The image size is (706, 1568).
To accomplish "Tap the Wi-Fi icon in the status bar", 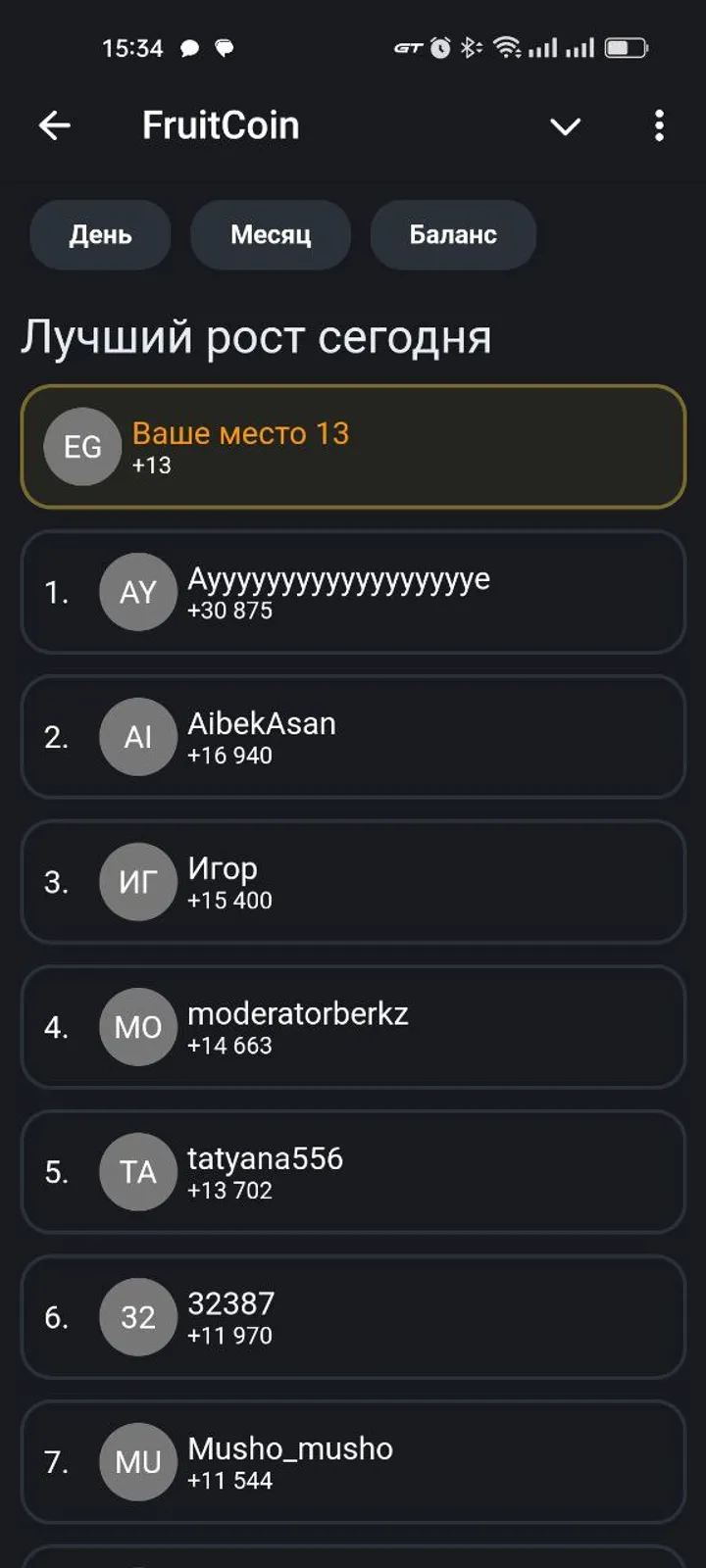I will coord(510,46).
